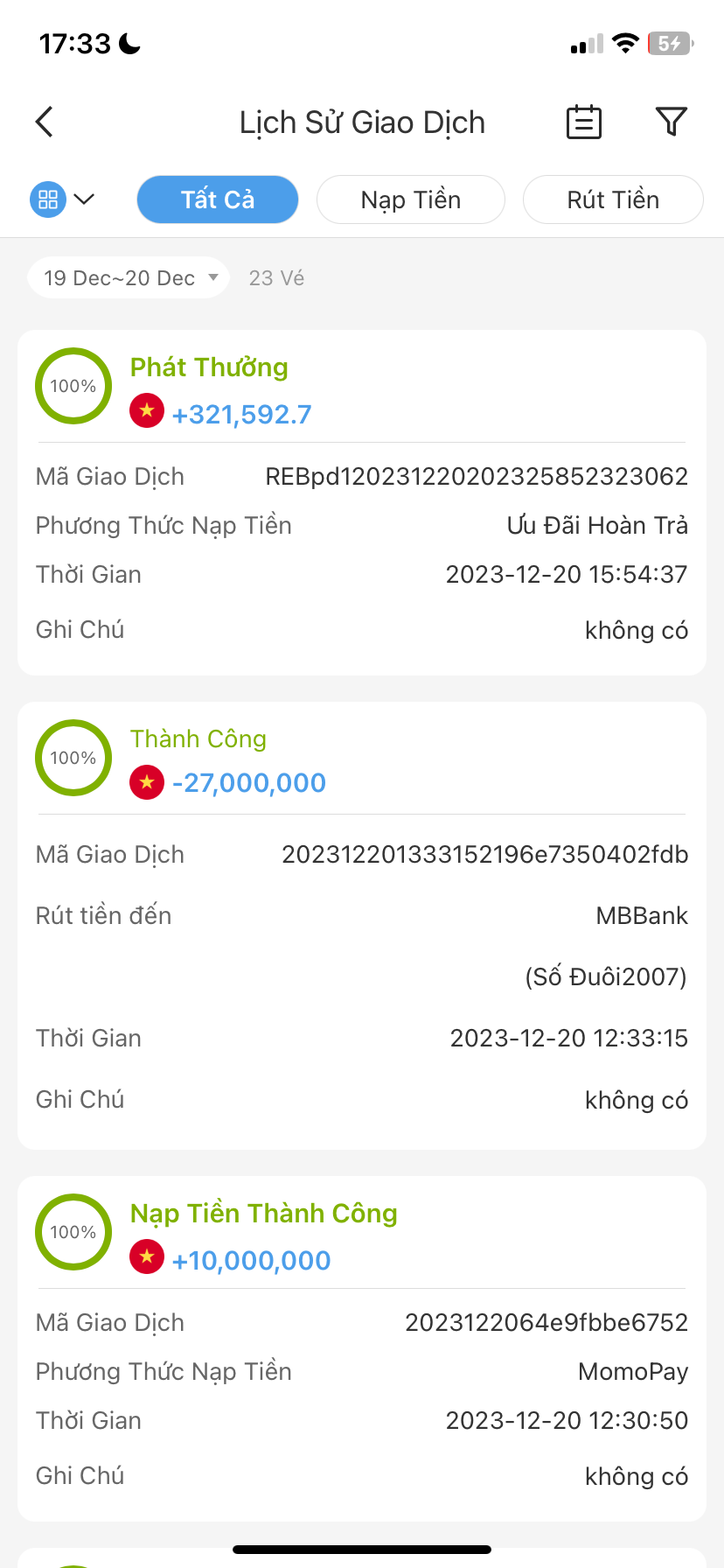724x1568 pixels.
Task: Open the calendar date picker icon
Action: click(x=583, y=122)
